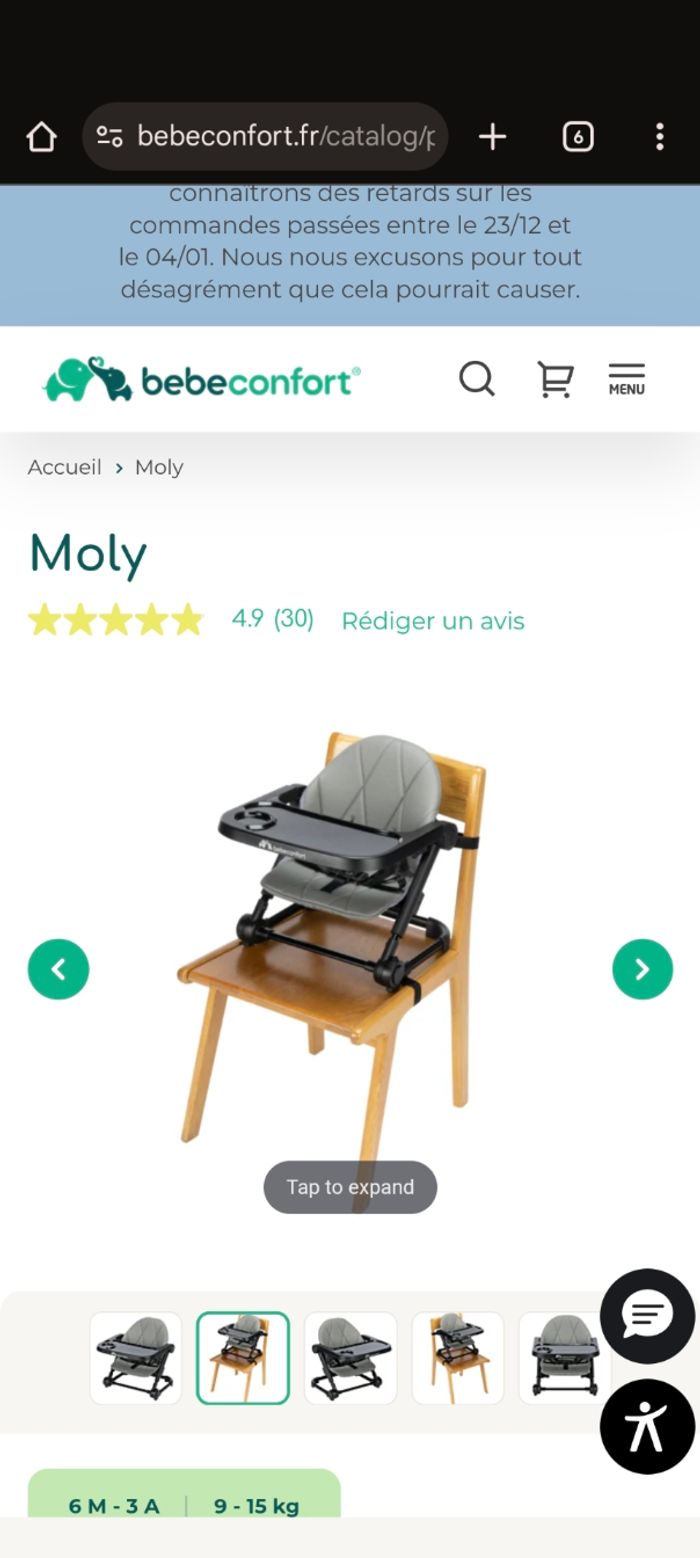700x1558 pixels.
Task: Tap Rédiger un avis link
Action: point(432,621)
